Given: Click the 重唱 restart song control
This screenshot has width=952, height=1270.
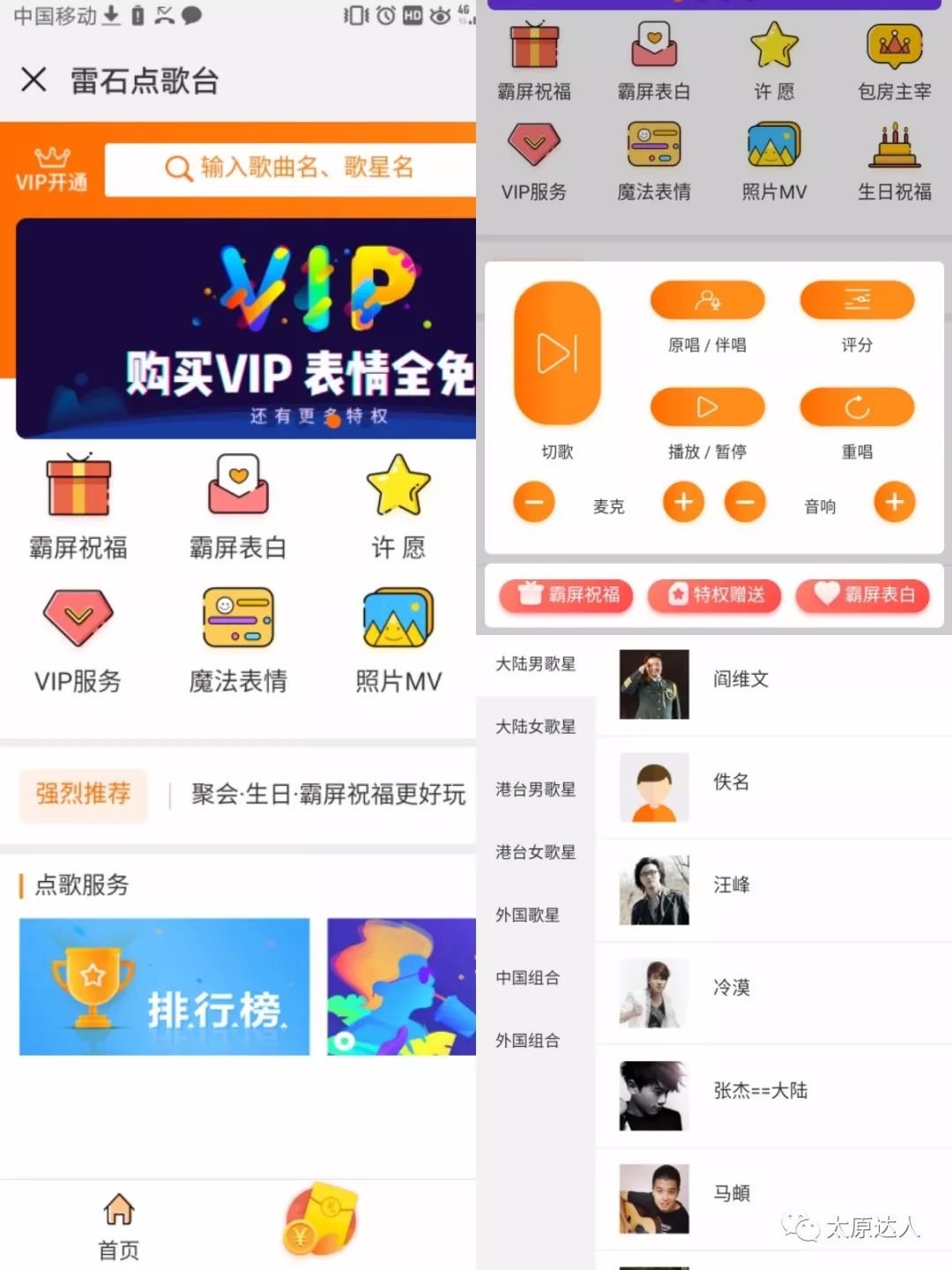Looking at the screenshot, I should pos(856,406).
